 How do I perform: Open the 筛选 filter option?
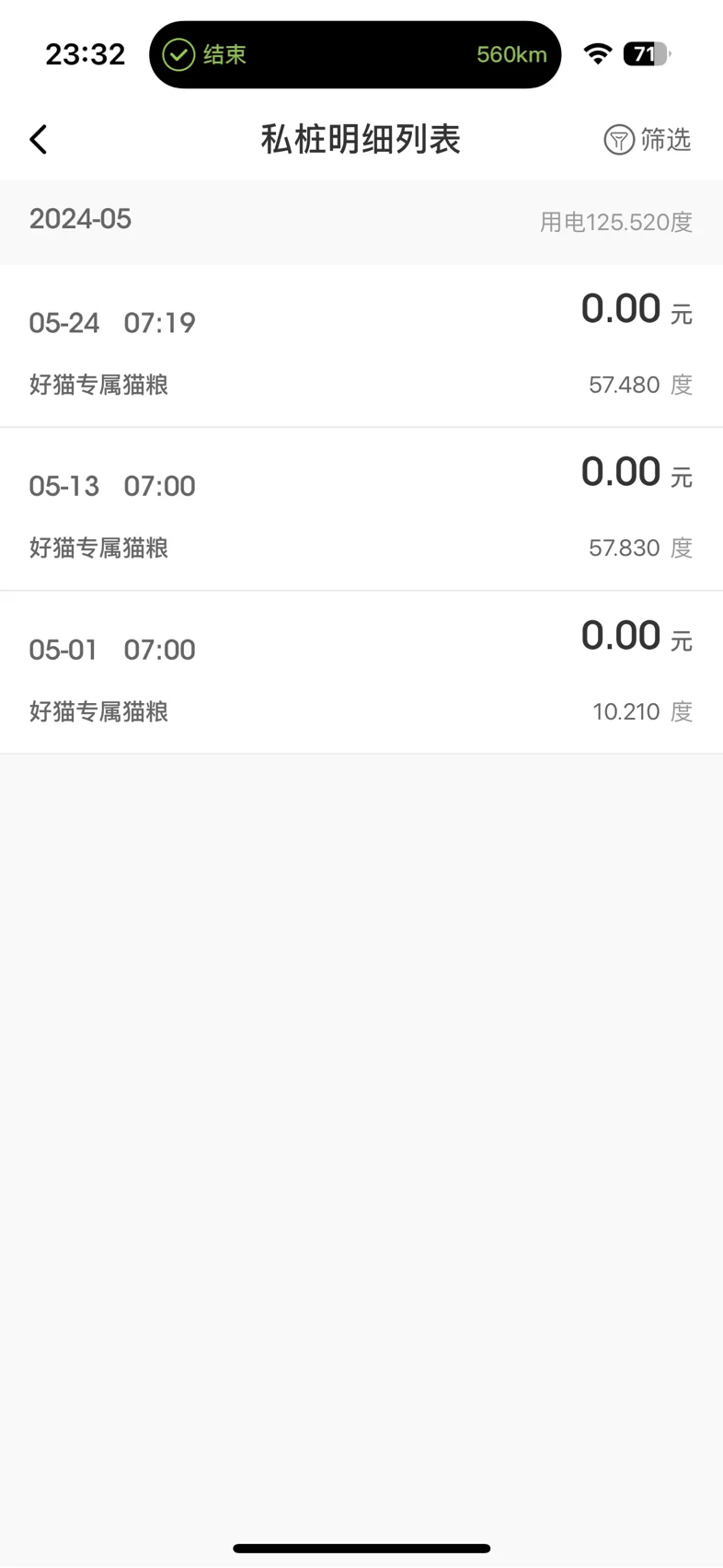pos(647,140)
